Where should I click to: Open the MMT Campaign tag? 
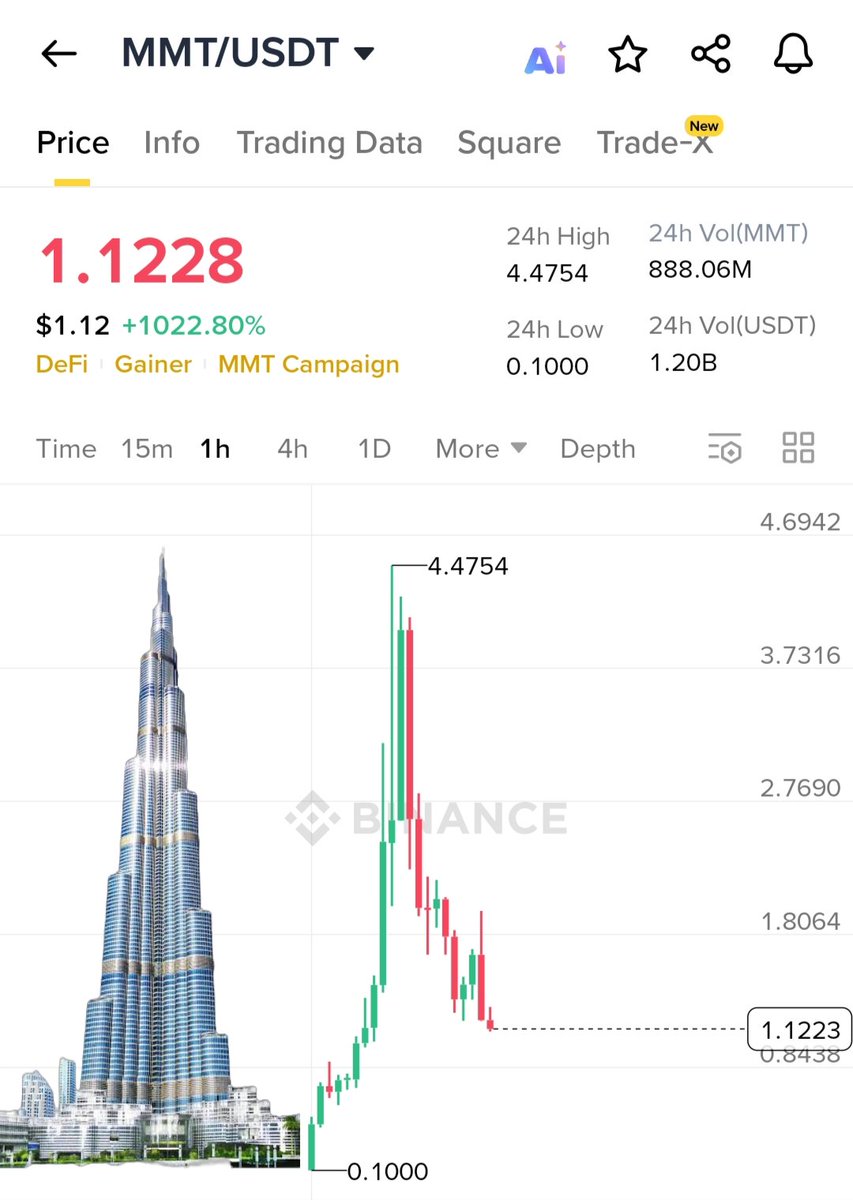(308, 364)
